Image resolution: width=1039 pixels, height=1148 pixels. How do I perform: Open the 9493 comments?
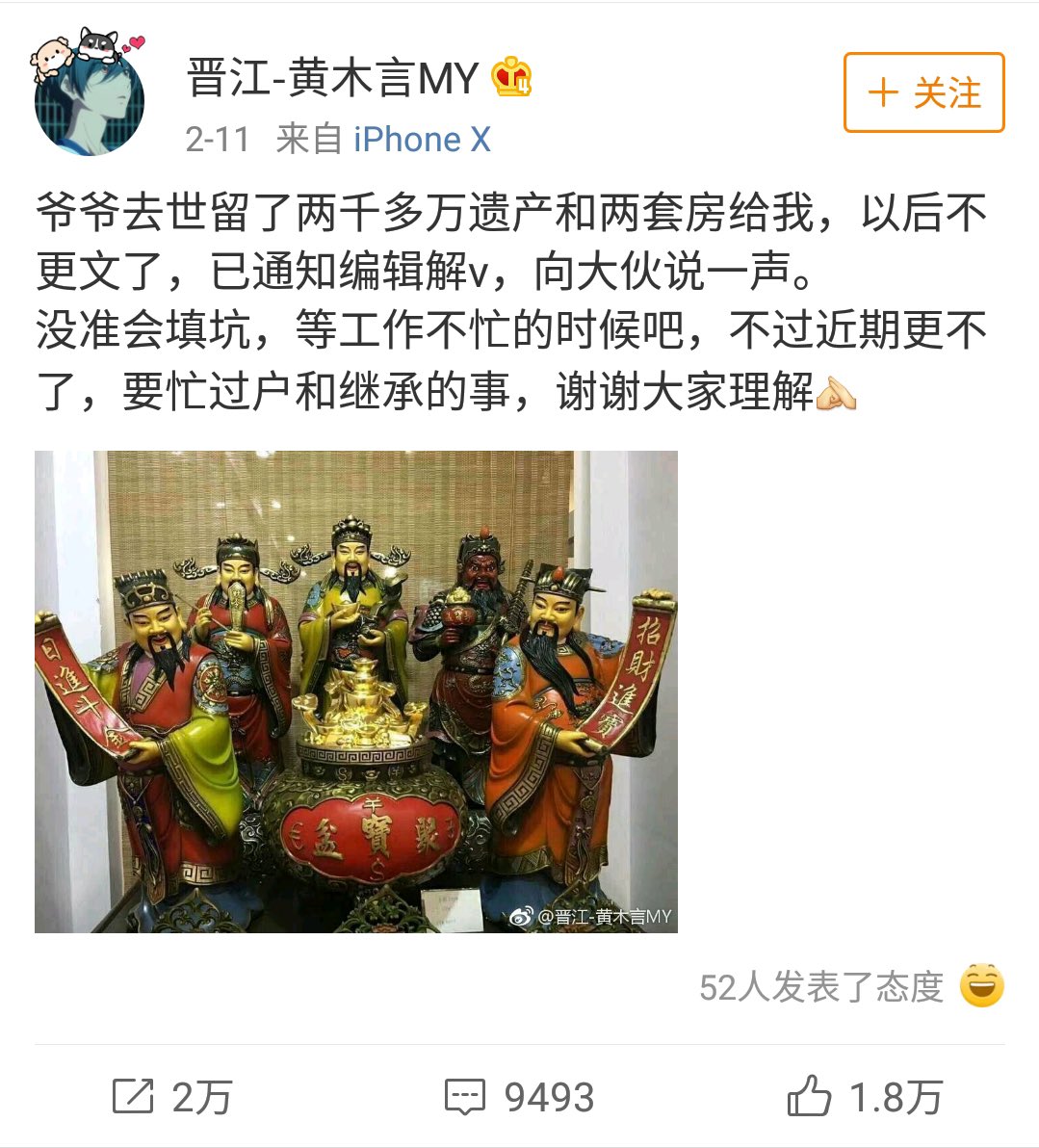point(520,1097)
